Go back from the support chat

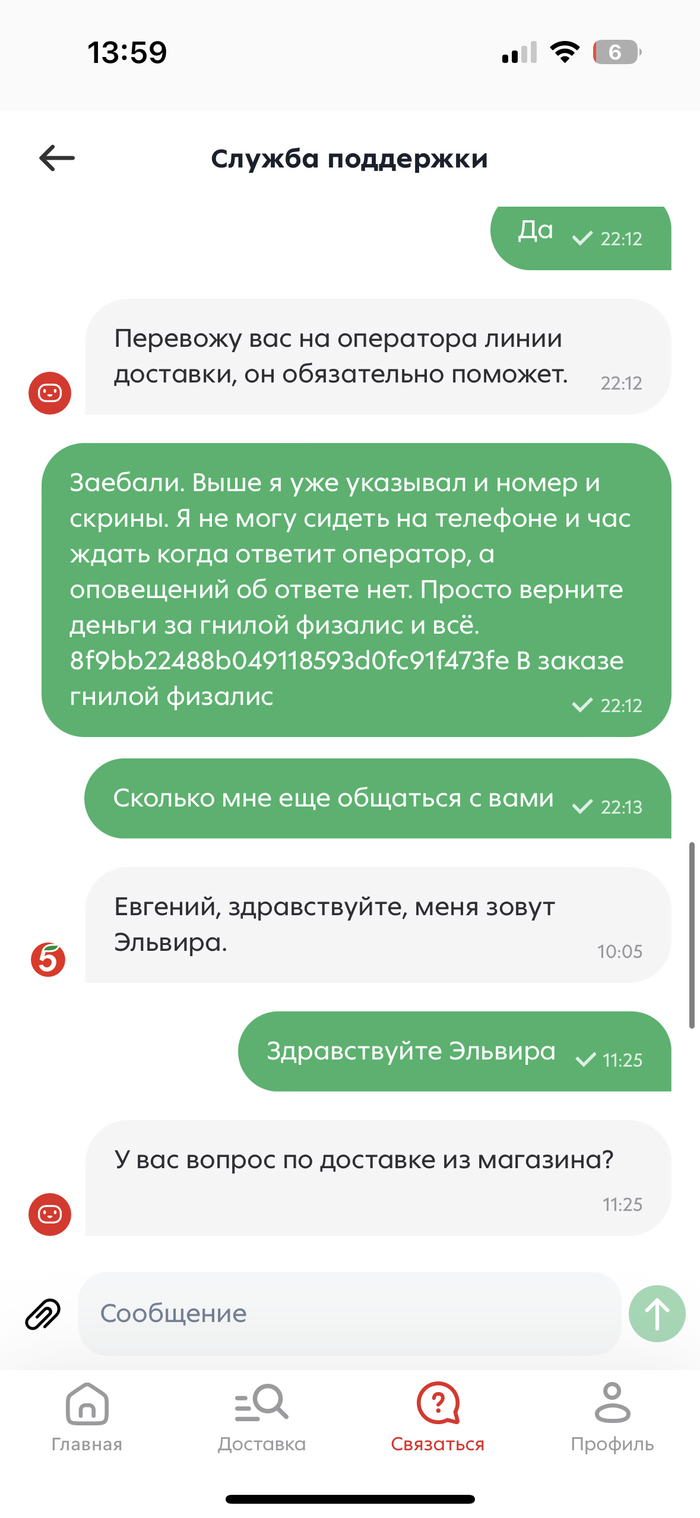(57, 158)
